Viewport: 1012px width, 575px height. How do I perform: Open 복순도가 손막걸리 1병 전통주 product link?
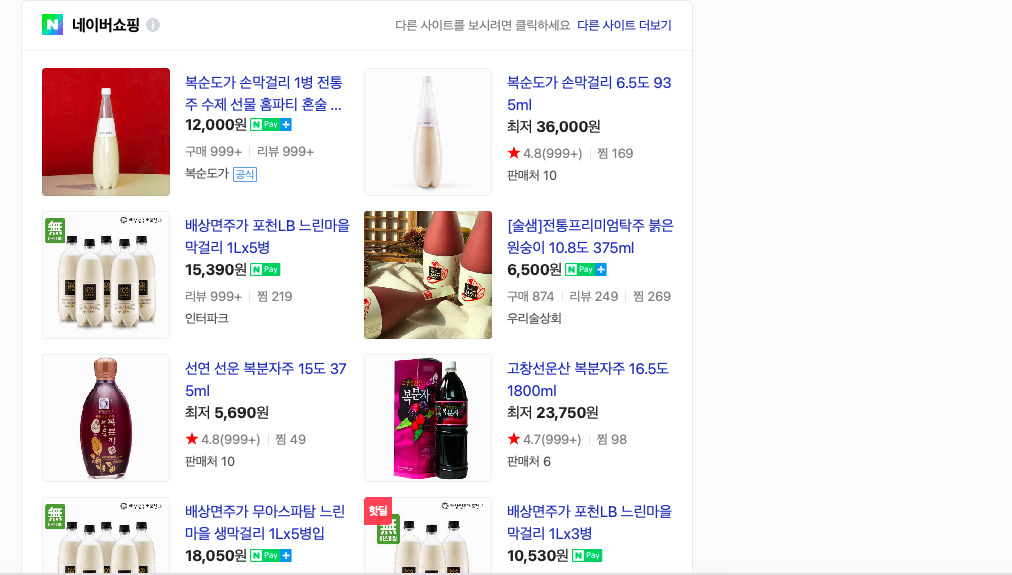point(263,93)
